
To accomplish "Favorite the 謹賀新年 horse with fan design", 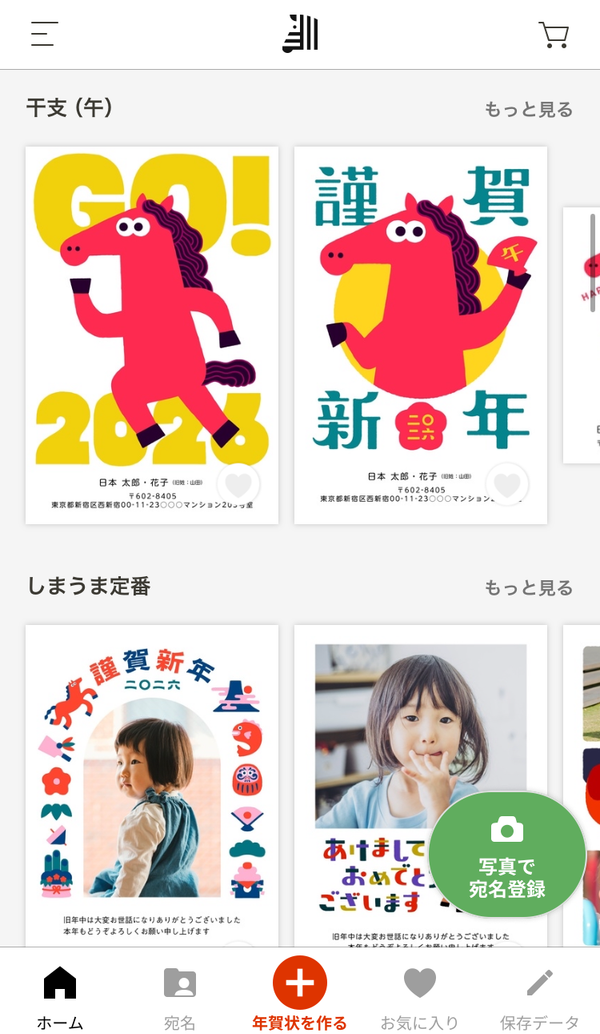I will [x=507, y=485].
